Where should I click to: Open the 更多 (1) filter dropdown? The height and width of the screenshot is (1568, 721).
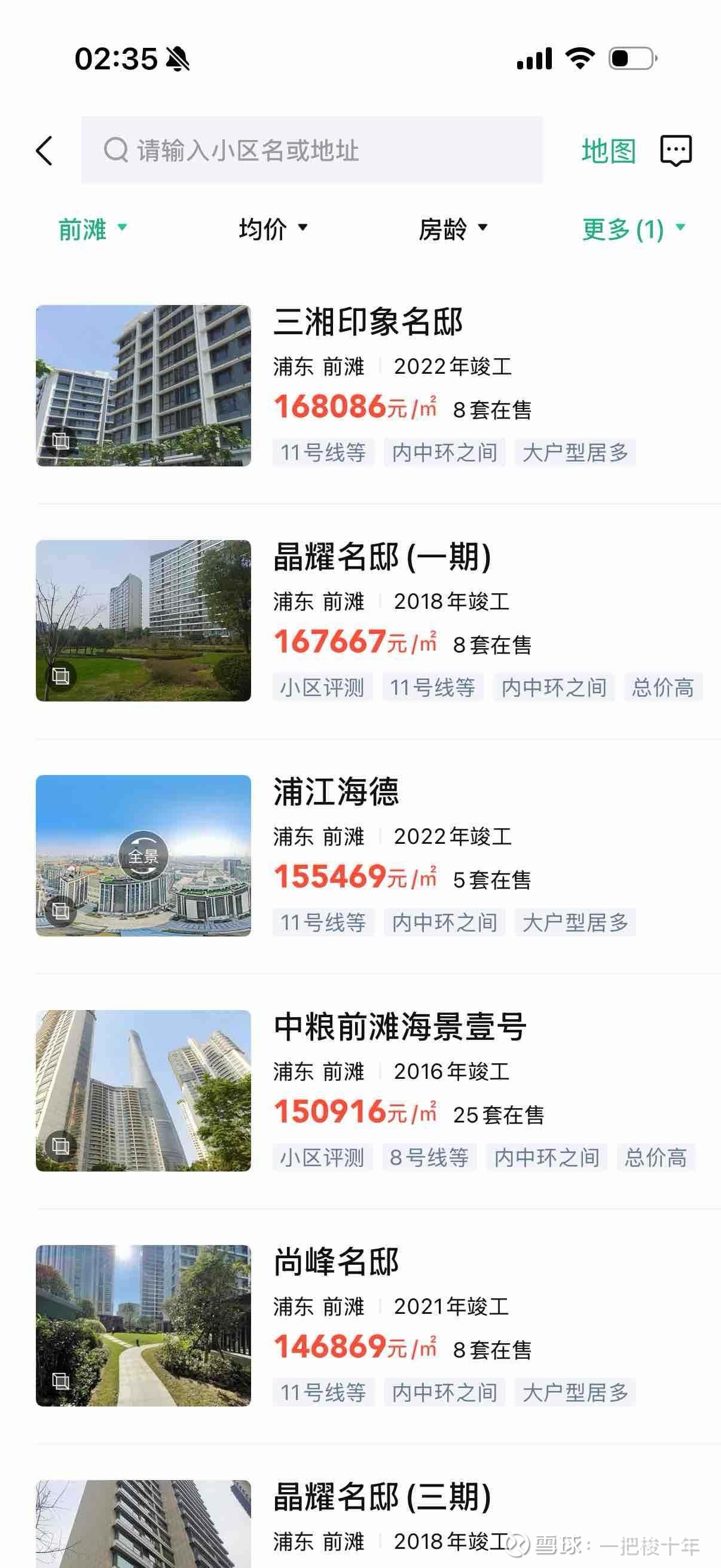point(633,229)
